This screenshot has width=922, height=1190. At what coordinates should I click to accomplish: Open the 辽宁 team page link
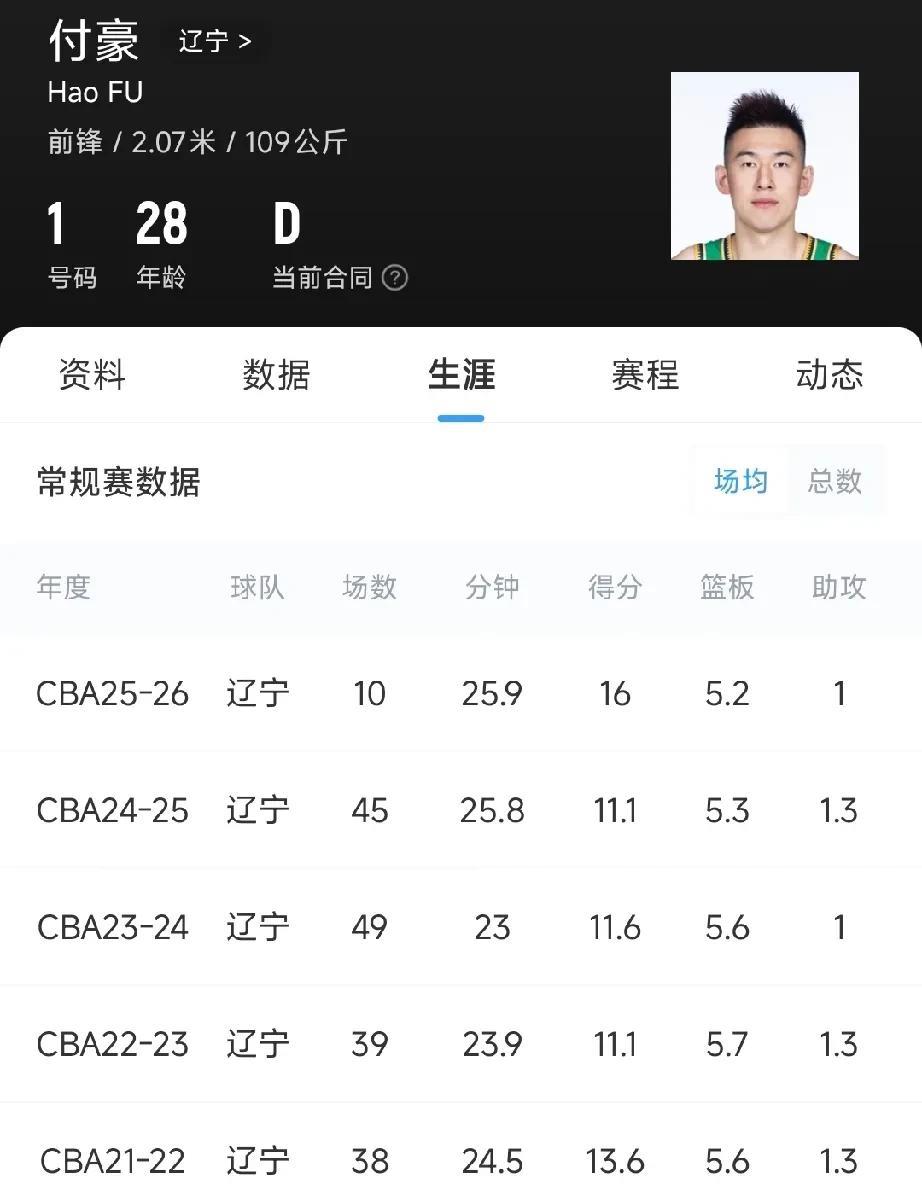[215, 42]
